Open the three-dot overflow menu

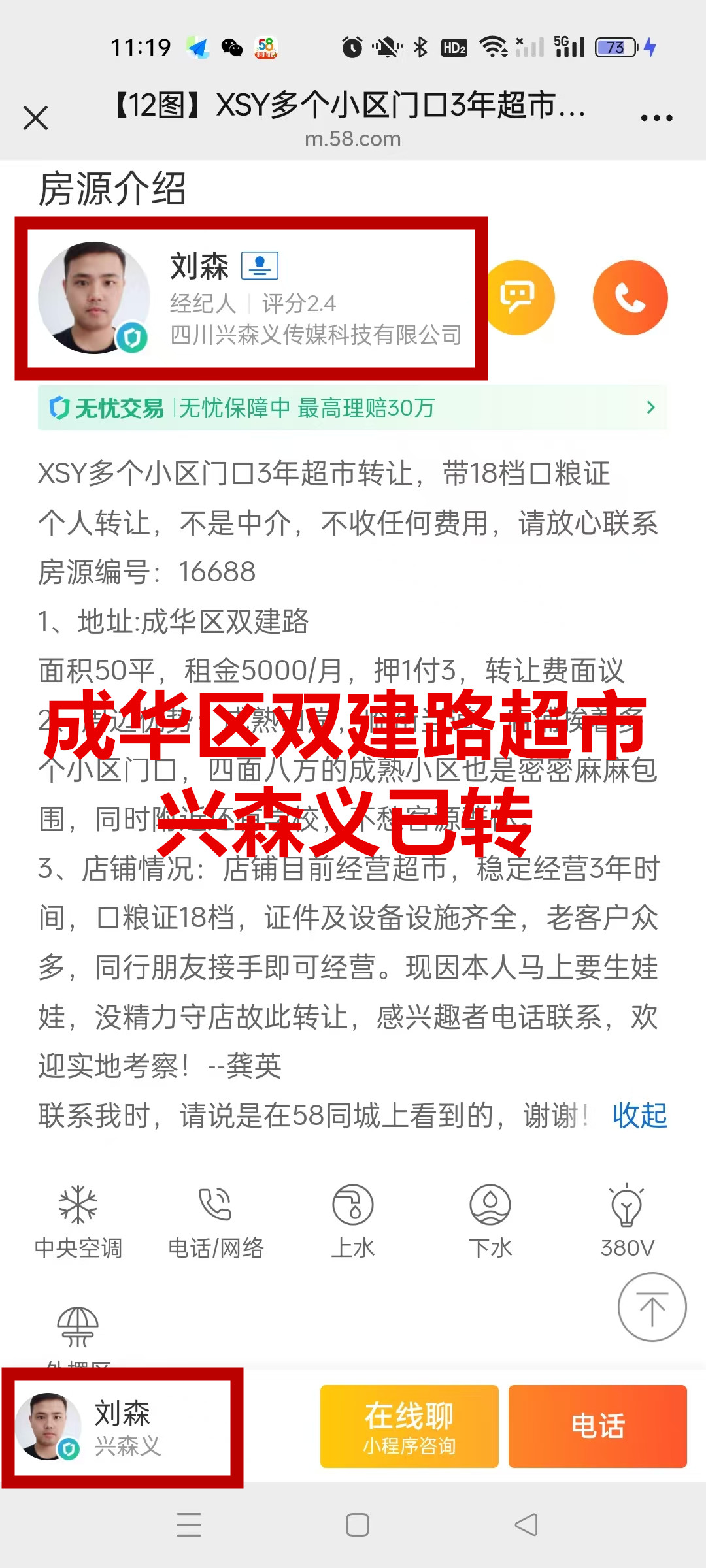[x=656, y=118]
